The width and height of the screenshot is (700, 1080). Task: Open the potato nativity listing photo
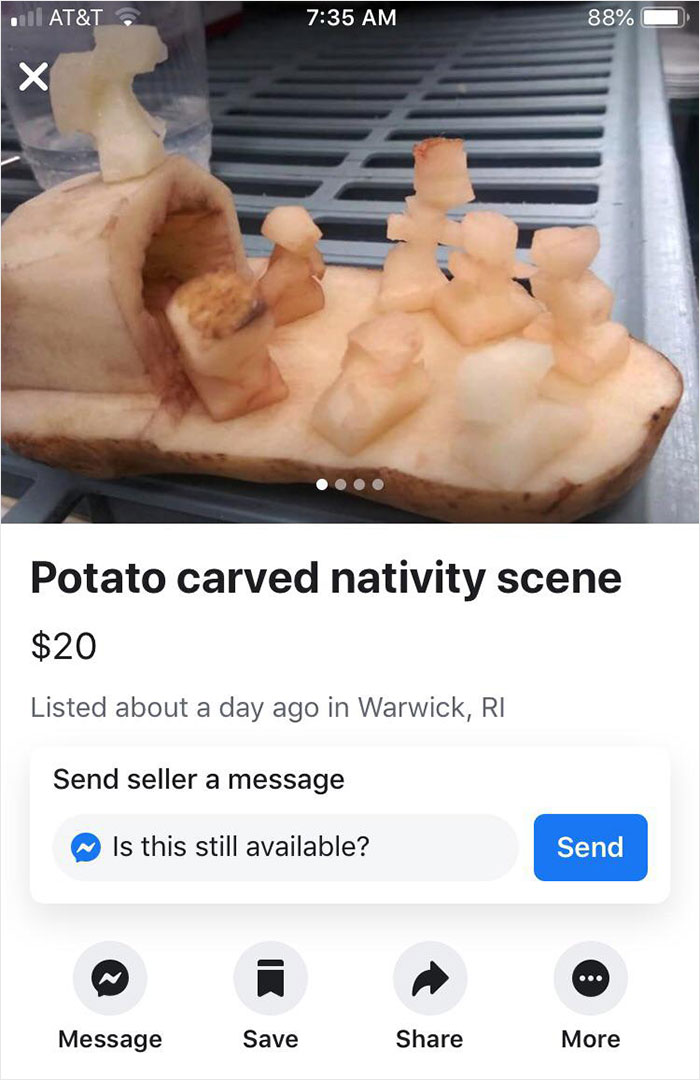(350, 300)
